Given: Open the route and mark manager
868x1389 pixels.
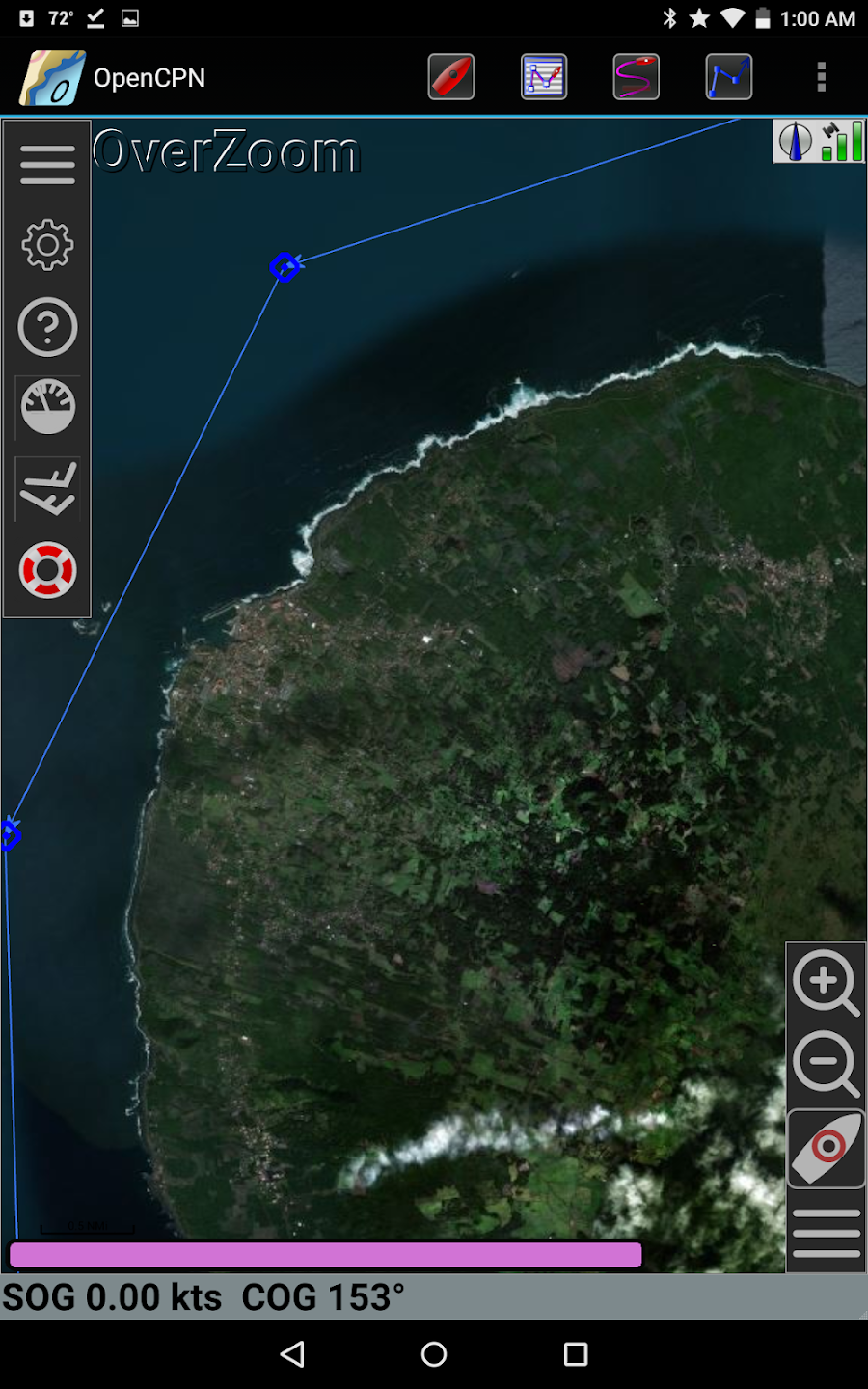Looking at the screenshot, I should (544, 77).
